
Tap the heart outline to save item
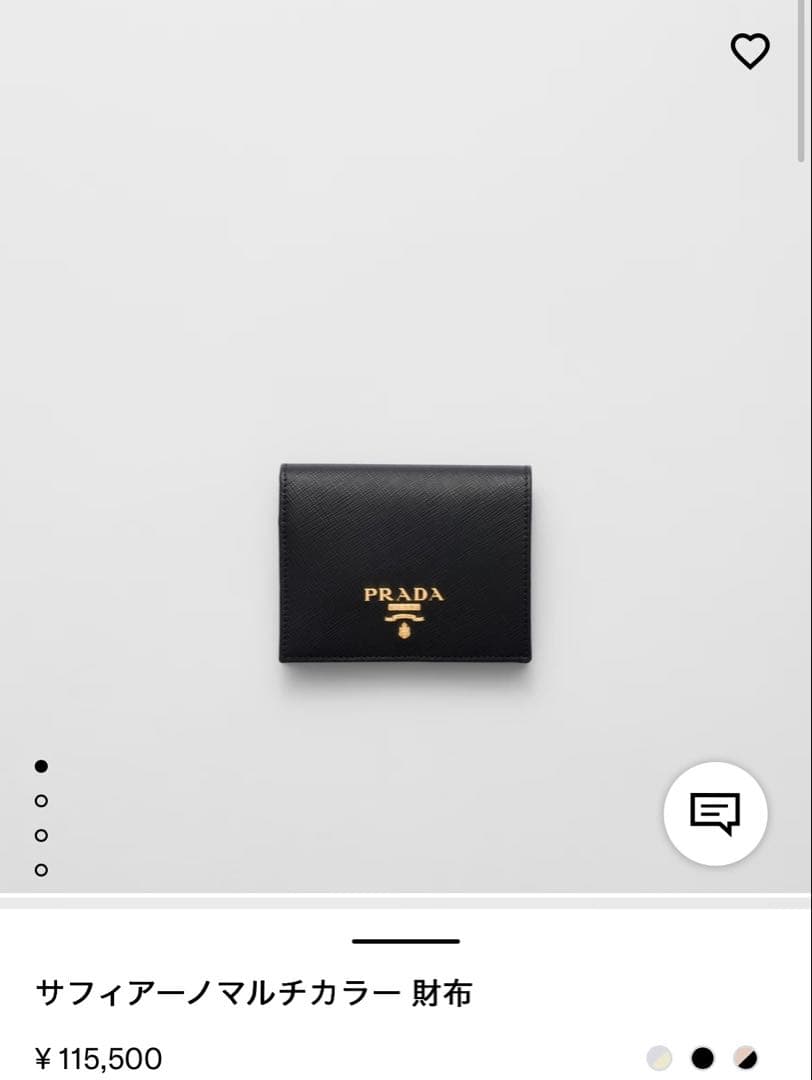click(751, 51)
